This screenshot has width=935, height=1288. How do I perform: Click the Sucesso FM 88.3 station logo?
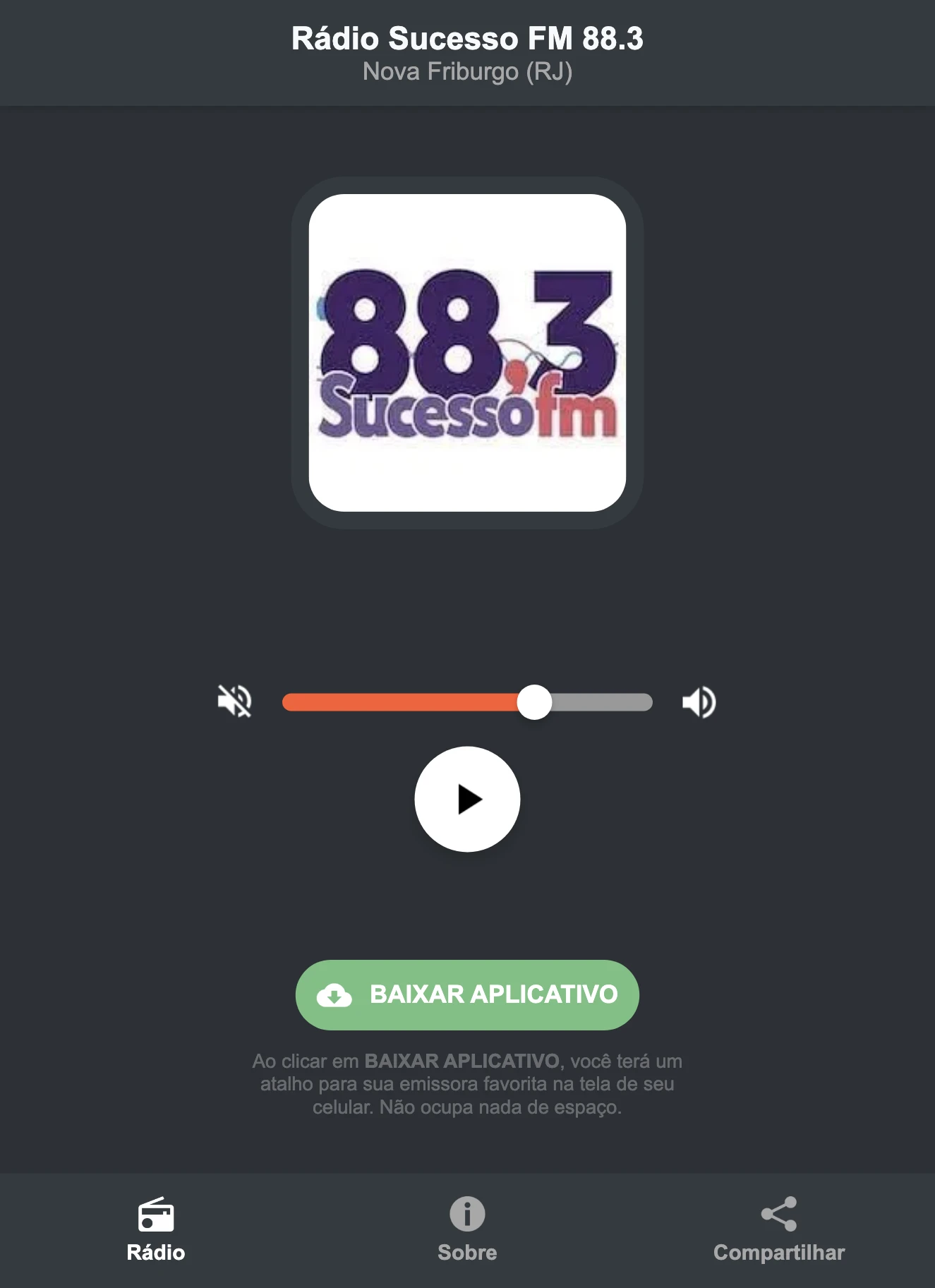coord(466,351)
